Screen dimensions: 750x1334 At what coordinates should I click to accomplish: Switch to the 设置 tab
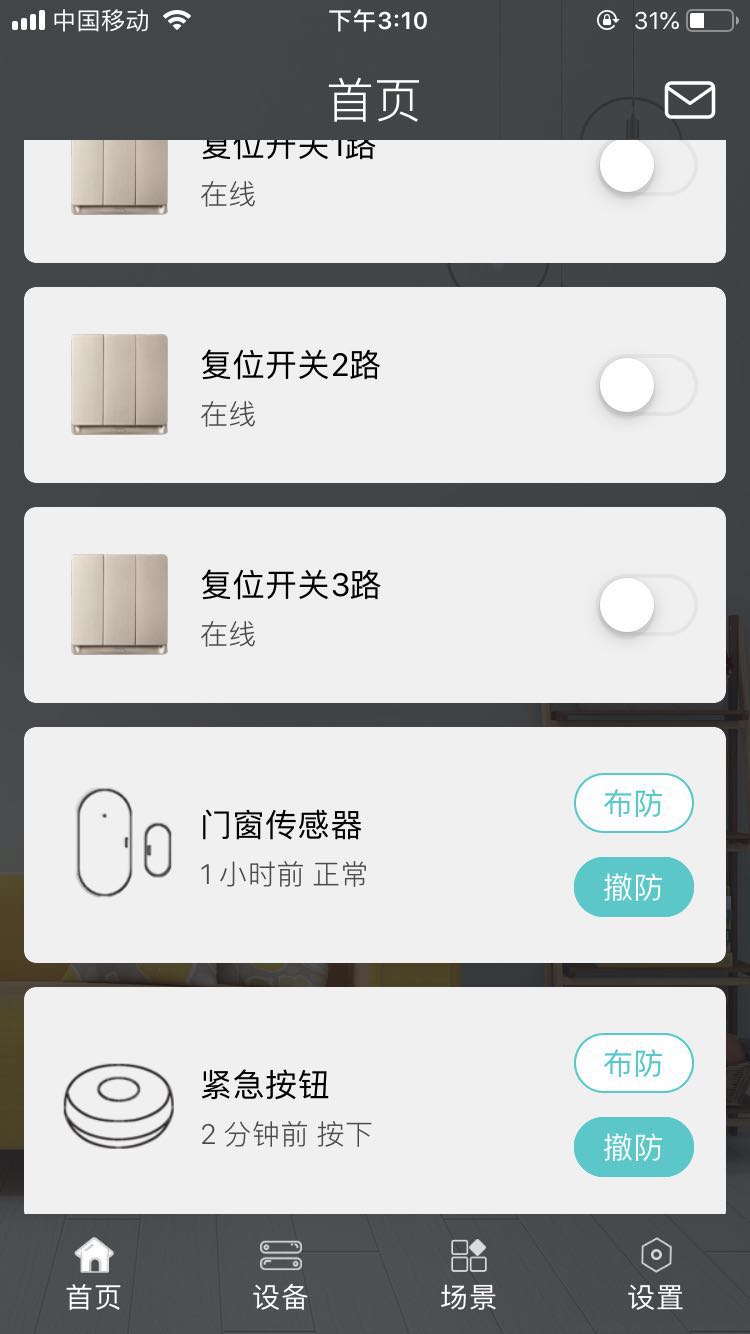click(655, 1273)
